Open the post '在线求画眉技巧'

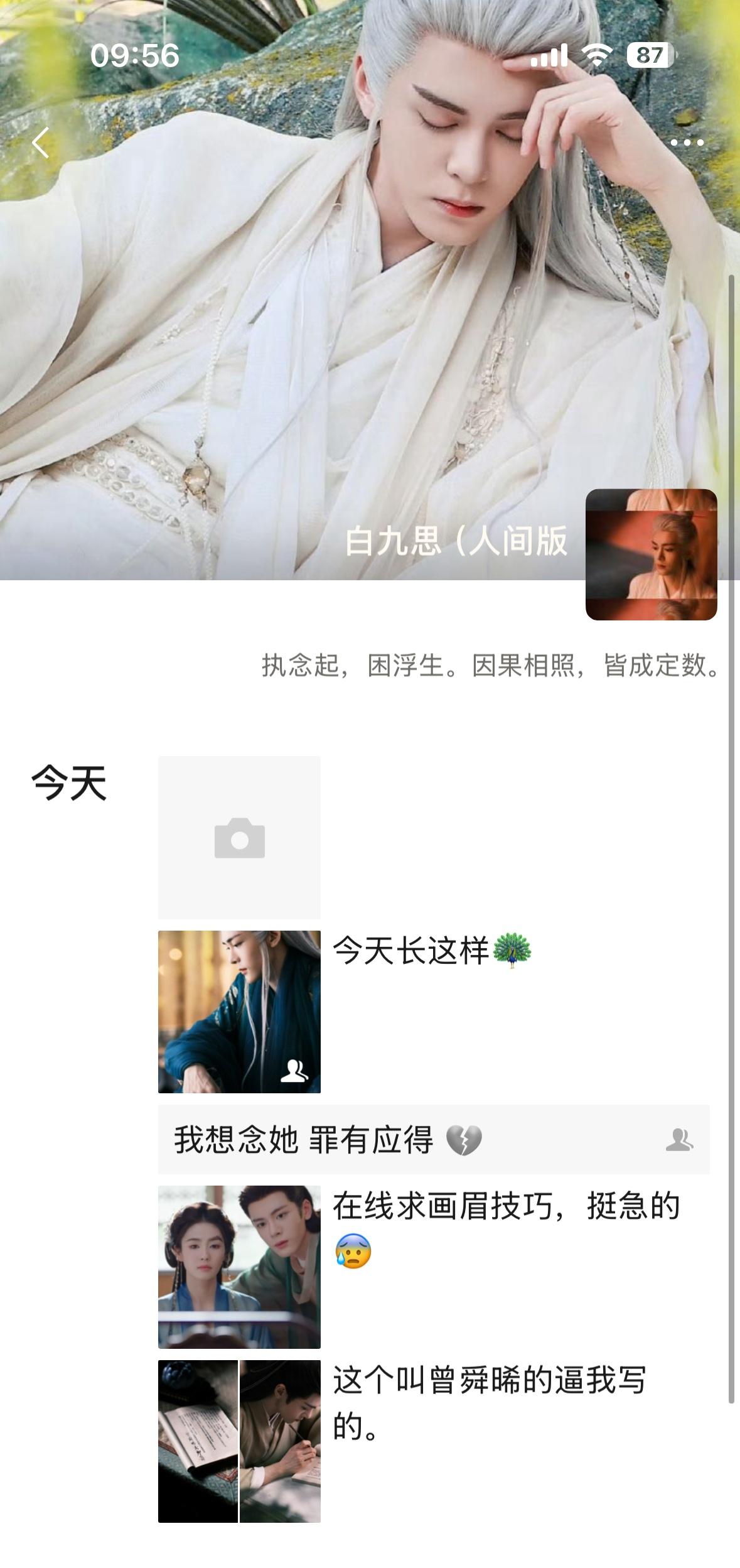pyautogui.click(x=239, y=1267)
